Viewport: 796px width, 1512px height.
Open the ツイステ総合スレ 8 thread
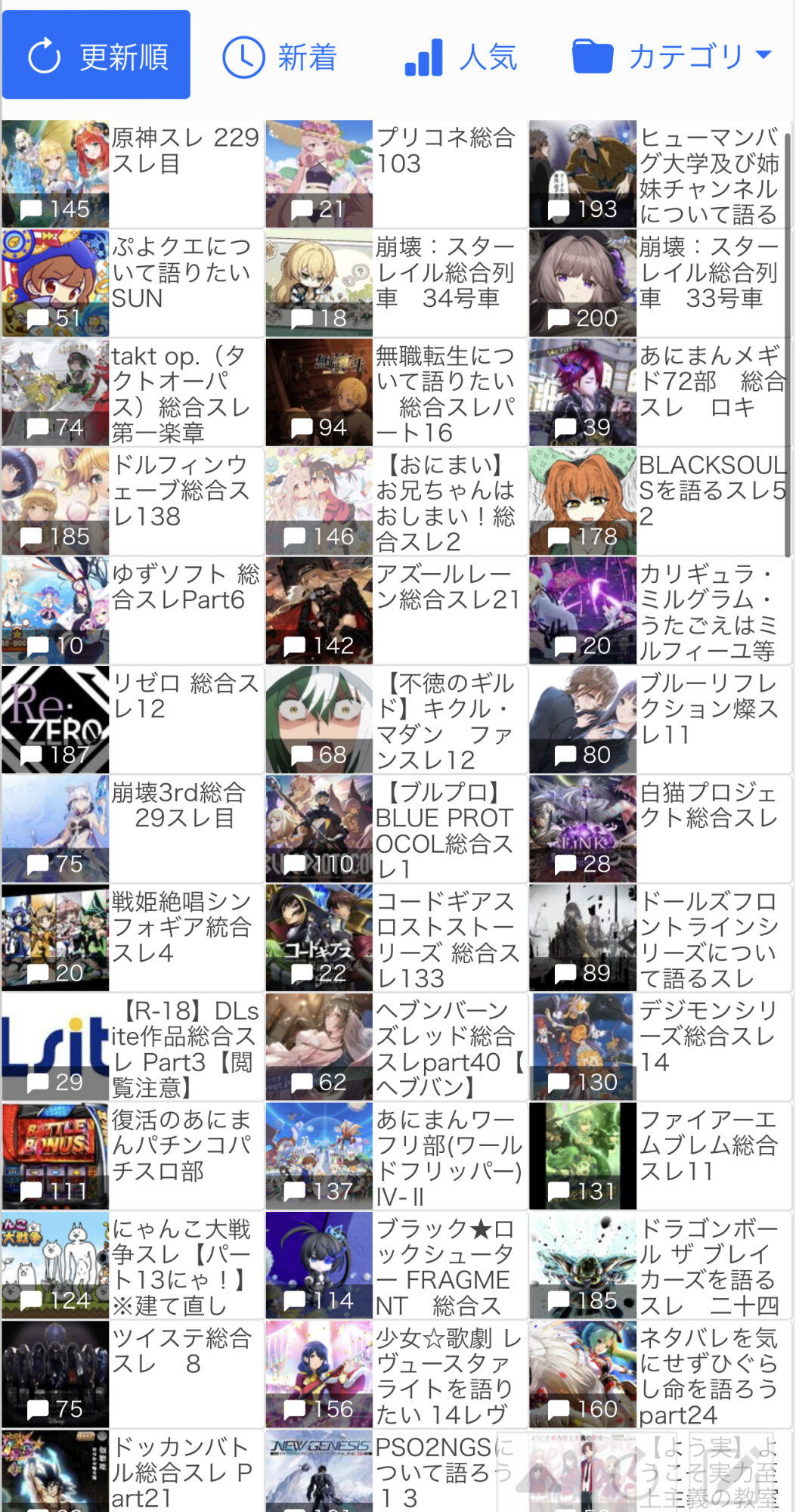click(132, 1374)
